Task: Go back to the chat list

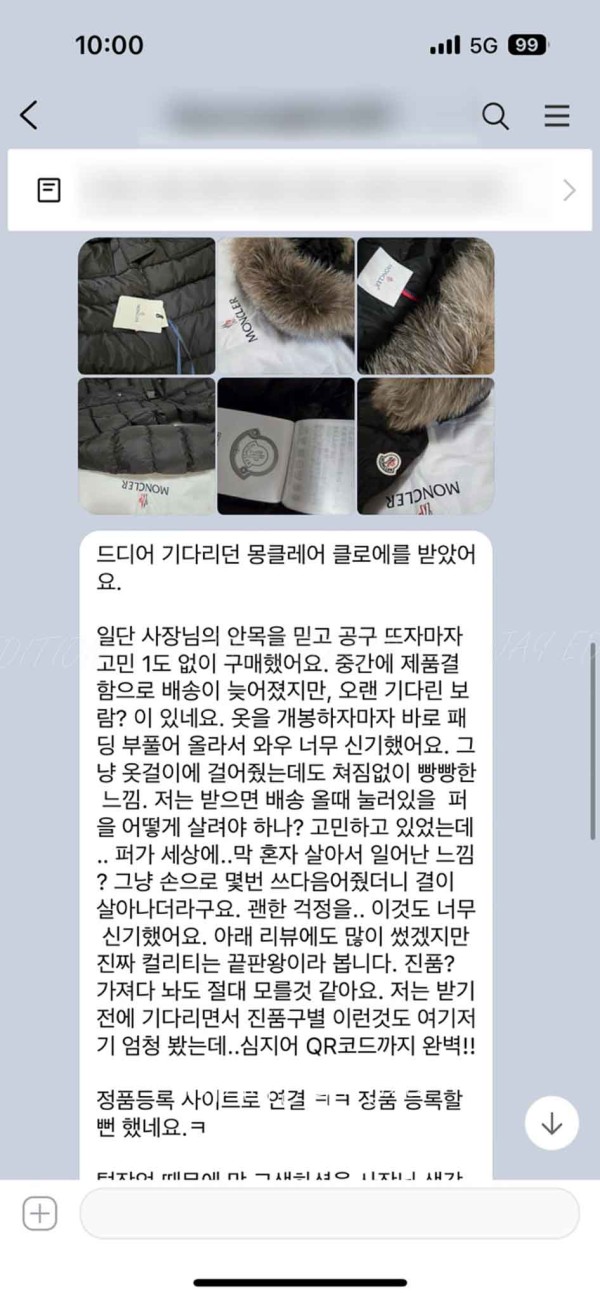Action: coord(29,115)
